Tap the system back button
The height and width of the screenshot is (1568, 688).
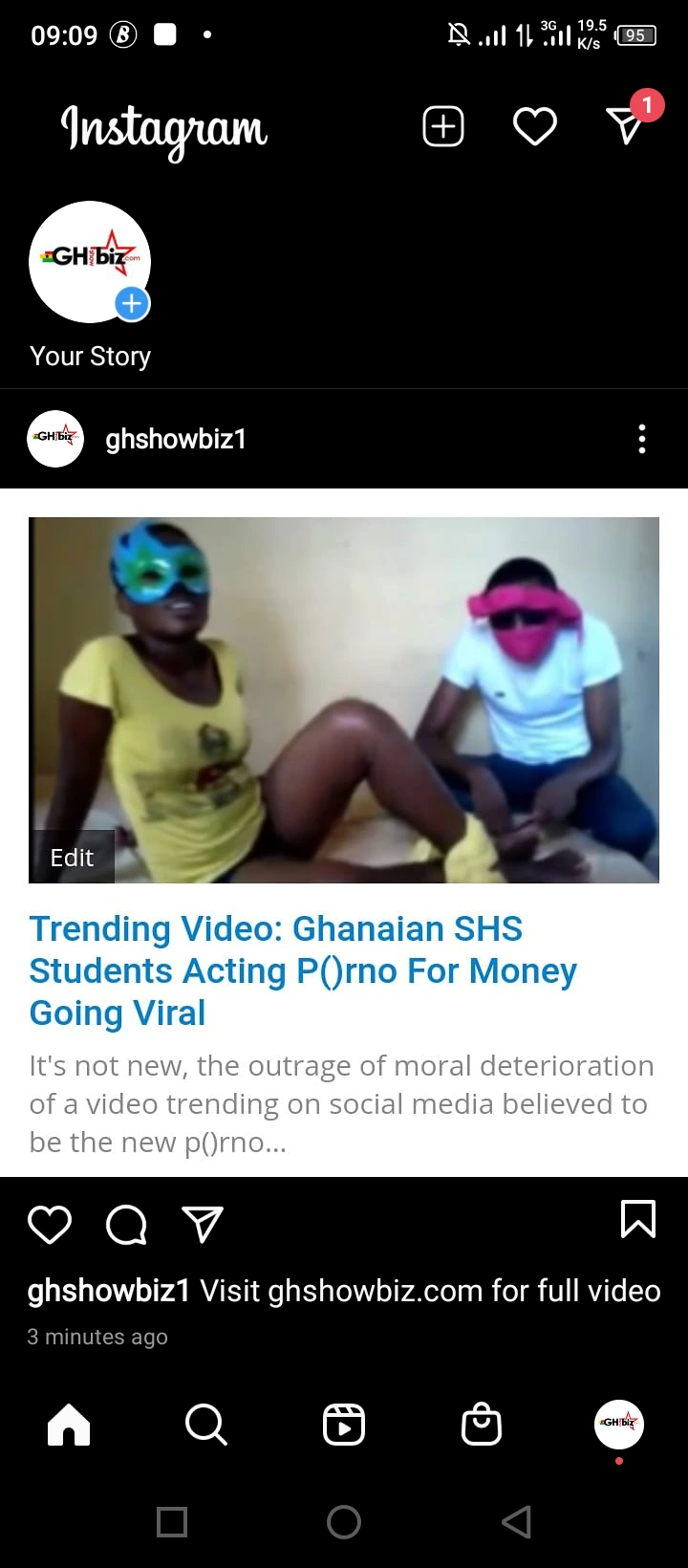pos(516,1522)
